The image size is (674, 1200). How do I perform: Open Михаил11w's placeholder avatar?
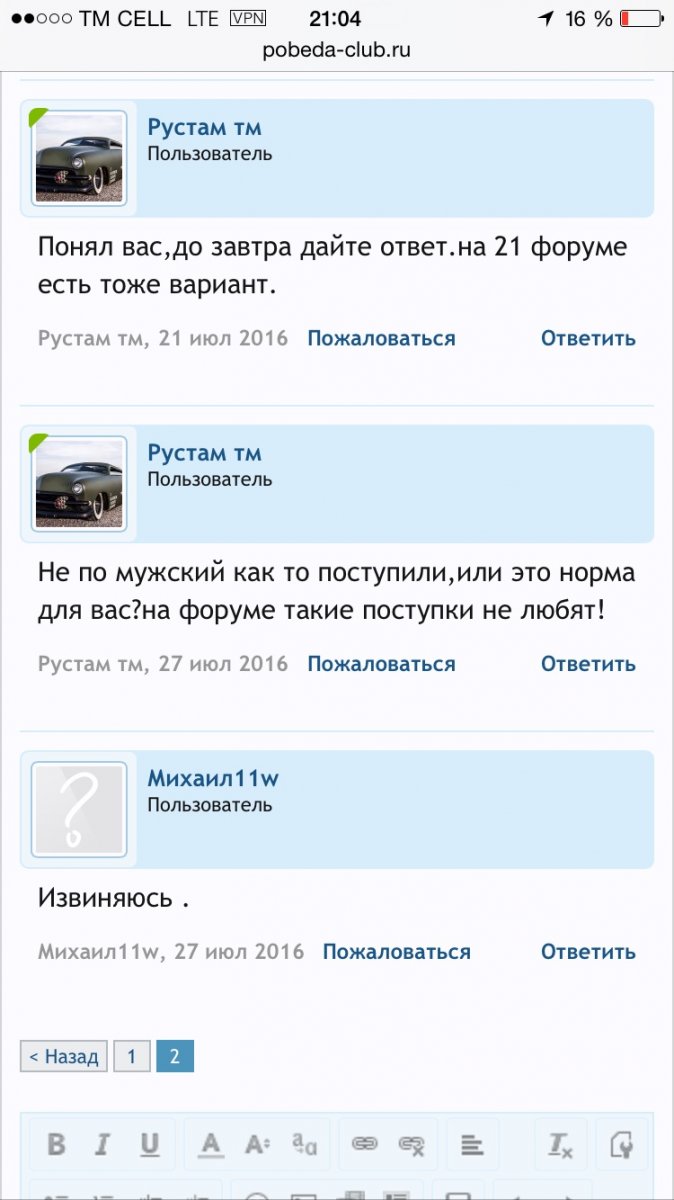[x=79, y=809]
